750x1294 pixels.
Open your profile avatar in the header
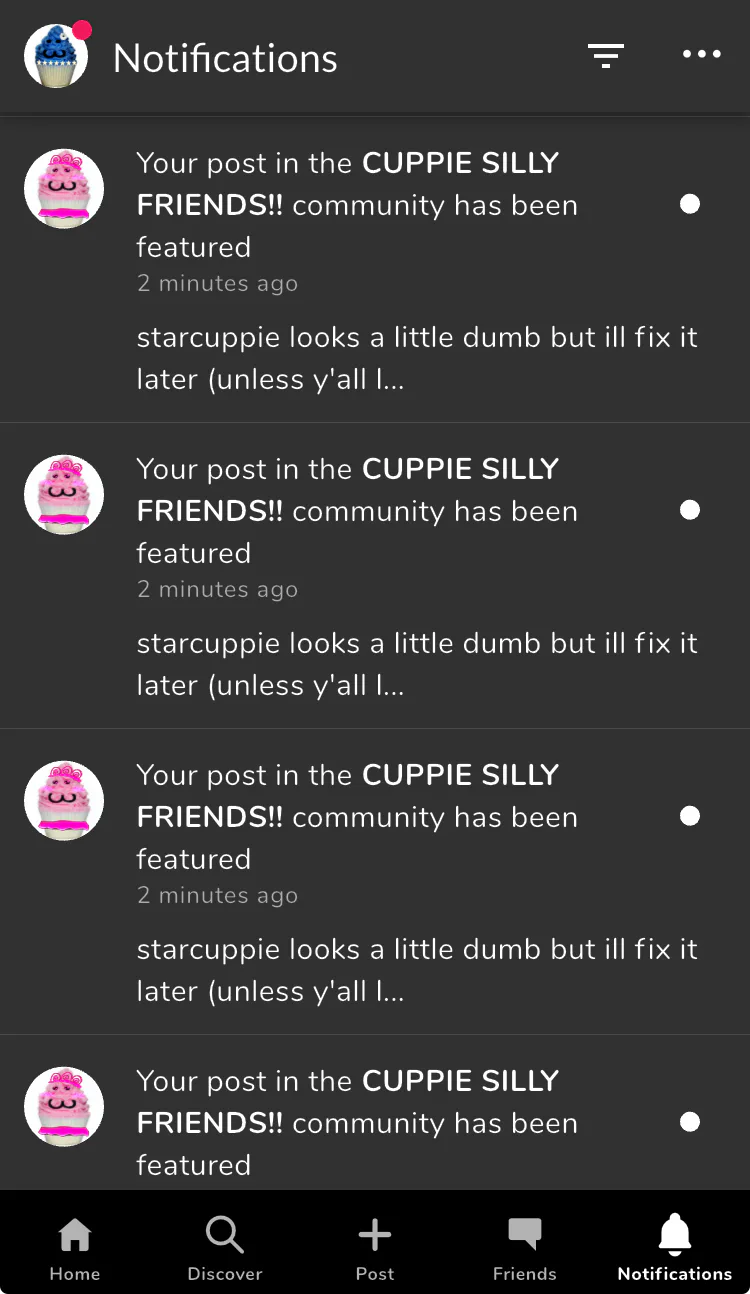[56, 57]
